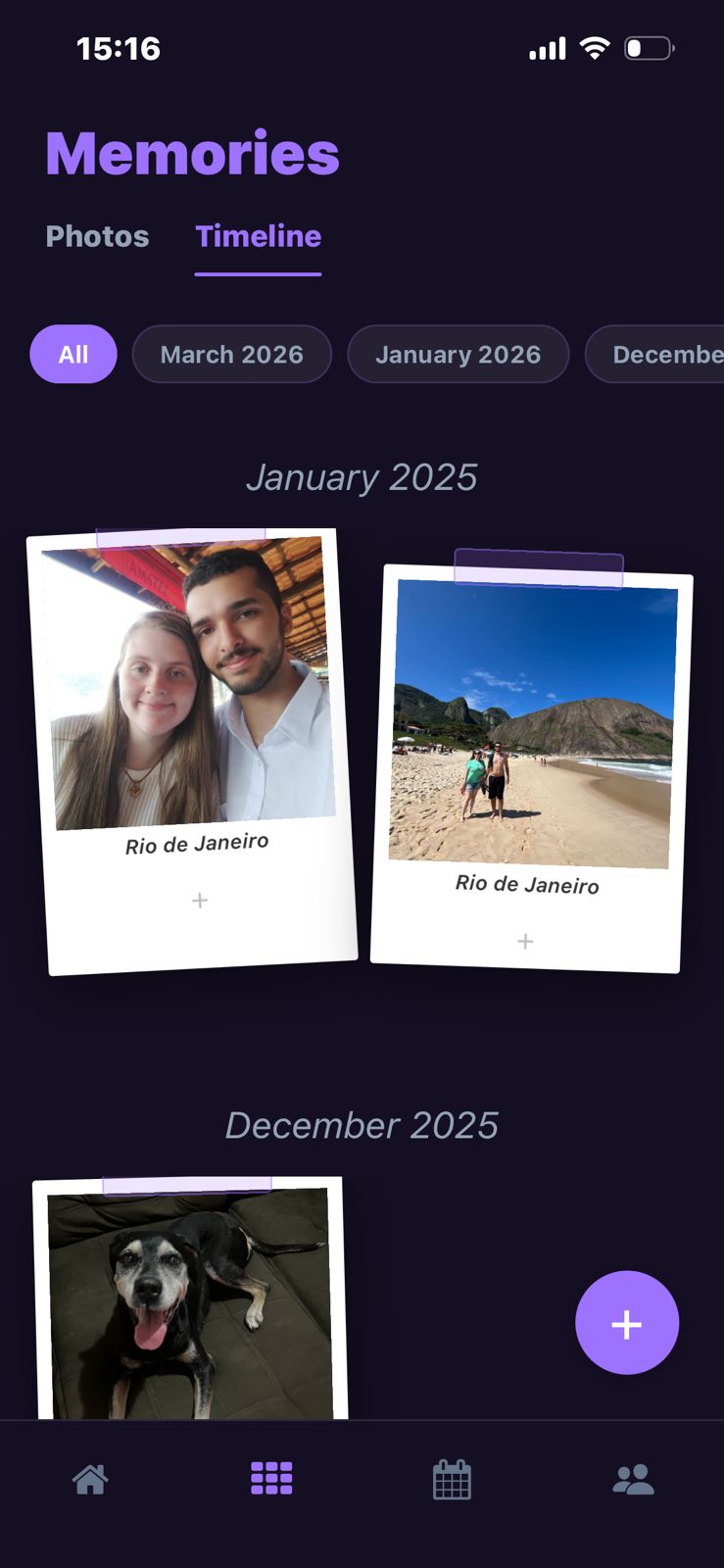Viewport: 724px width, 1568px height.
Task: Filter memories by January 2026
Action: (x=458, y=354)
